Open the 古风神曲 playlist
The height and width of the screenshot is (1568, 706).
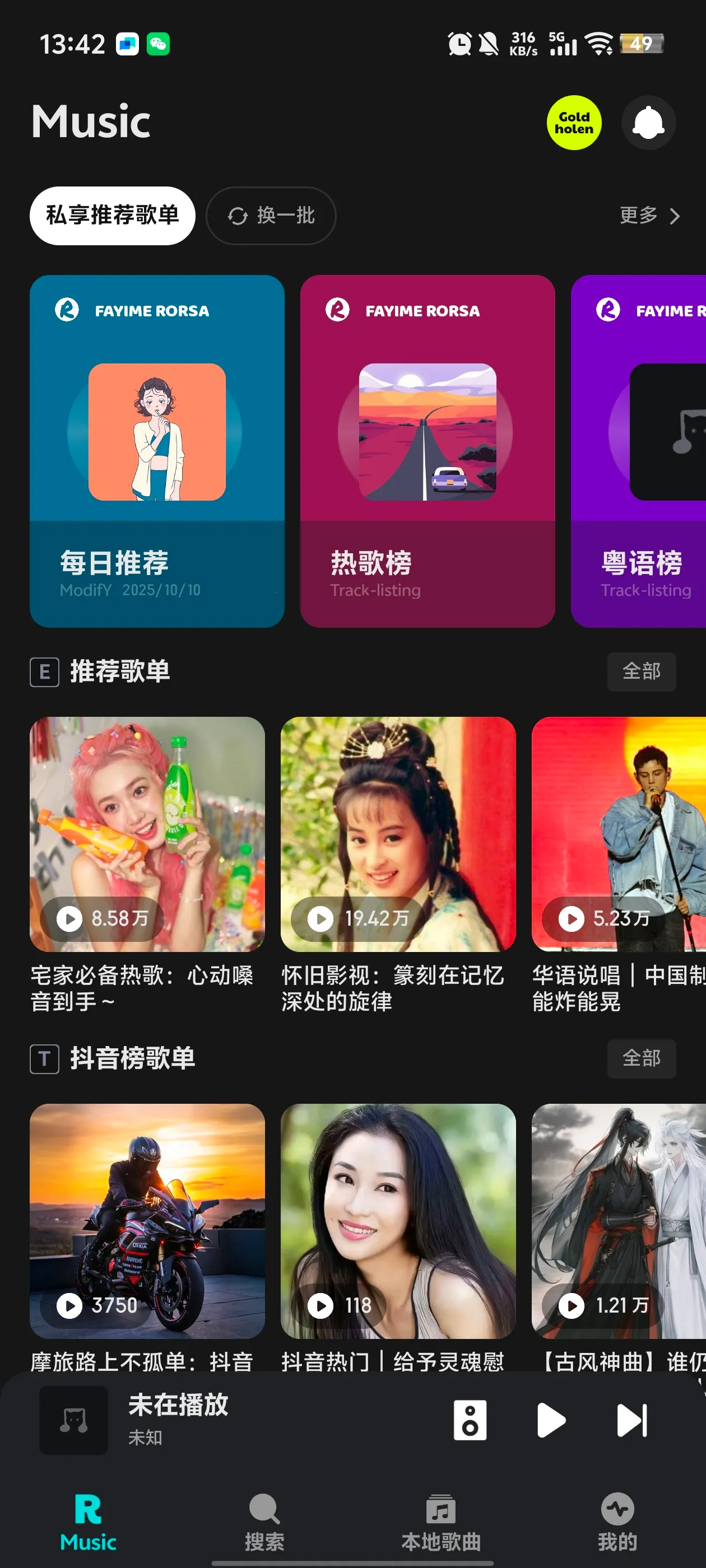[x=618, y=1220]
